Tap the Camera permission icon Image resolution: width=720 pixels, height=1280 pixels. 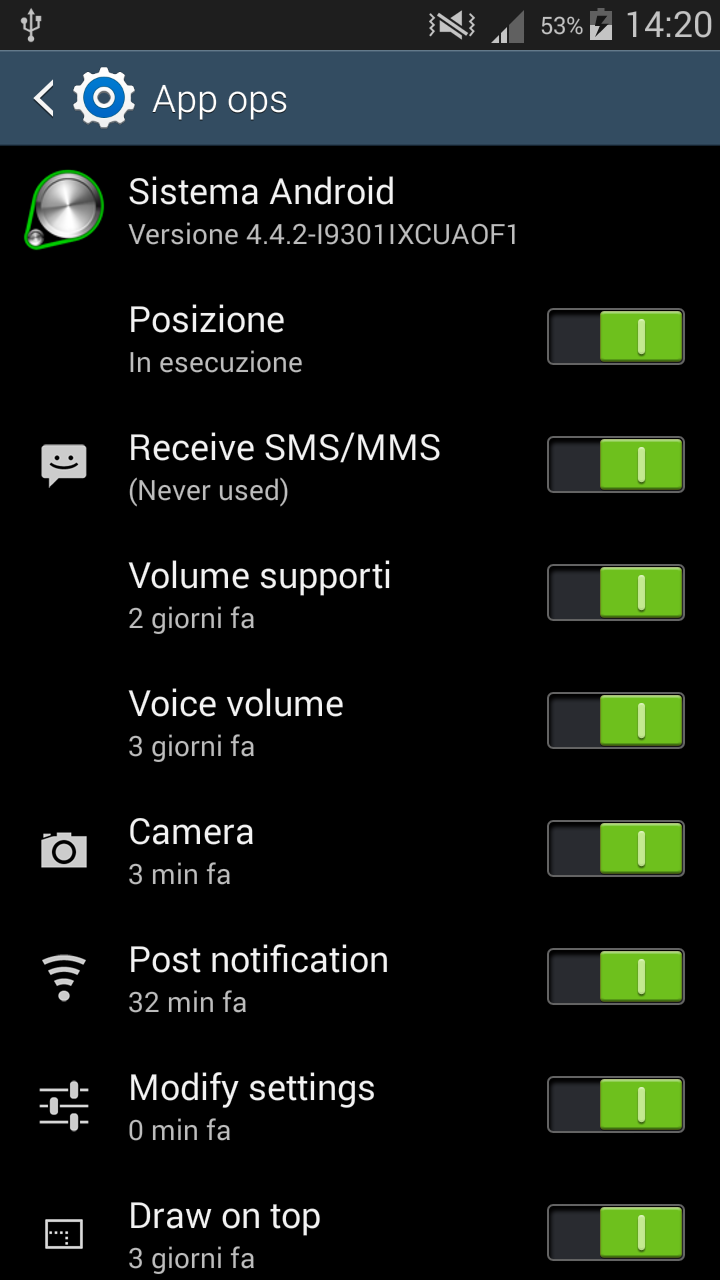63,849
